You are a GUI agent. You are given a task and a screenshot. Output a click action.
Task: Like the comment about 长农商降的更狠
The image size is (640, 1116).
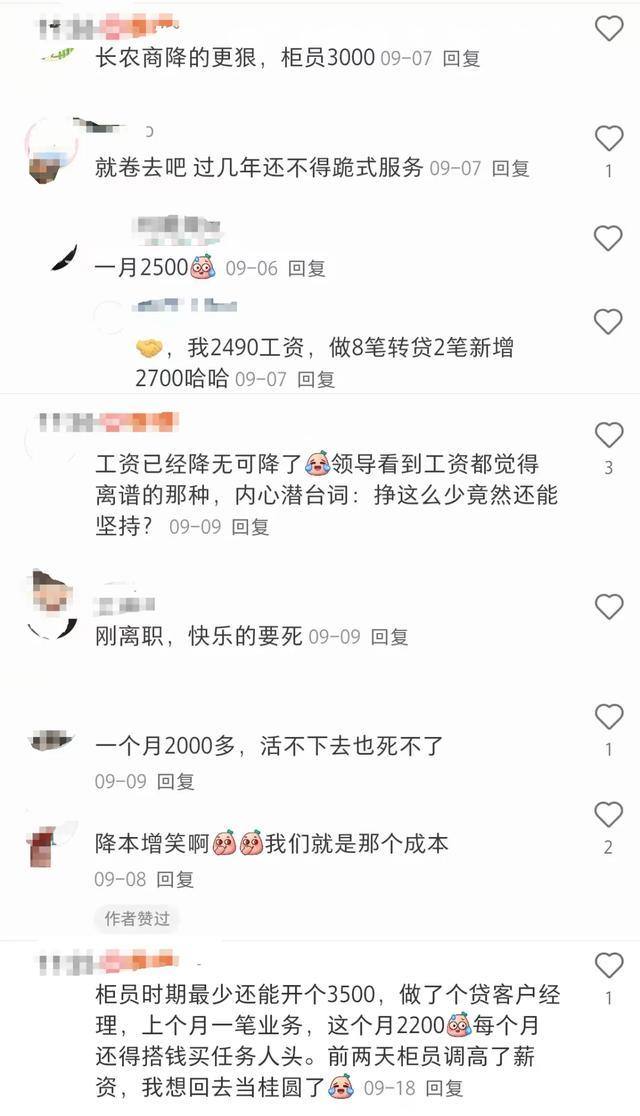(x=609, y=29)
